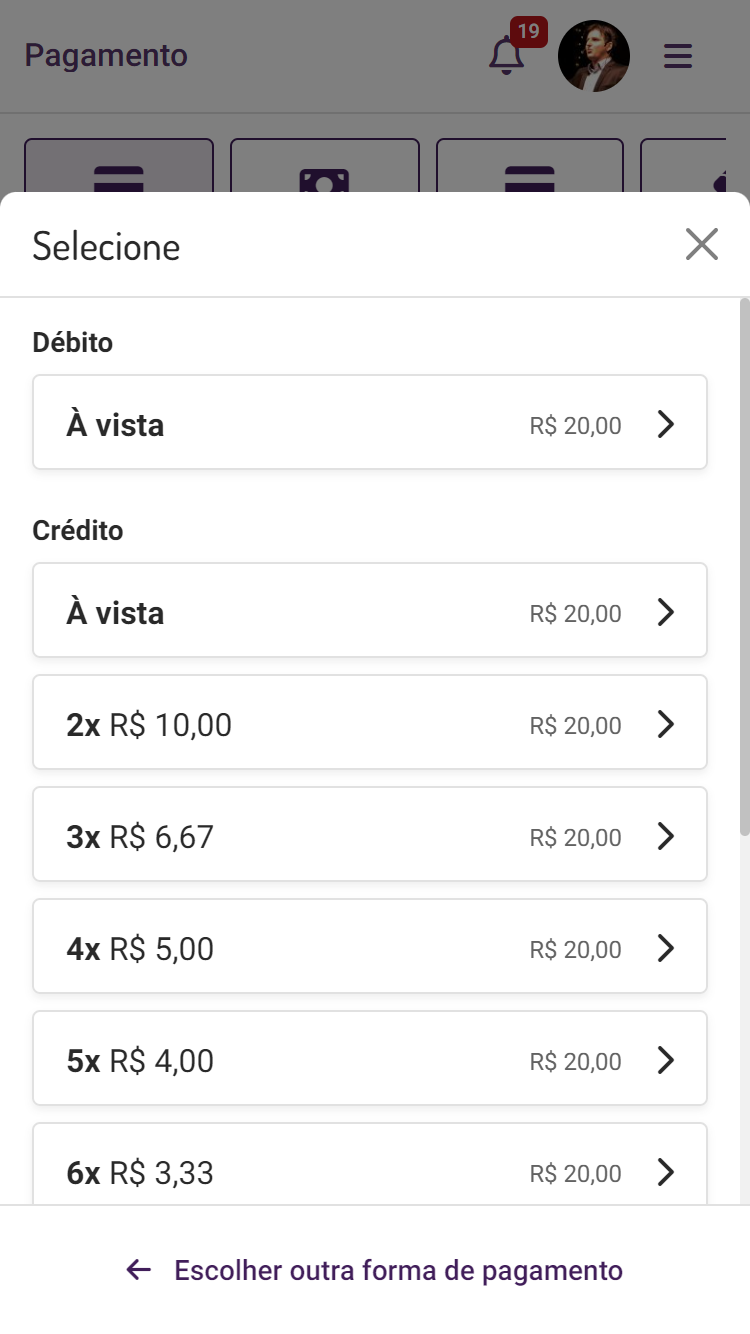The height and width of the screenshot is (1334, 750).
Task: Select the 5x R$ 4,00 option
Action: 370,1059
